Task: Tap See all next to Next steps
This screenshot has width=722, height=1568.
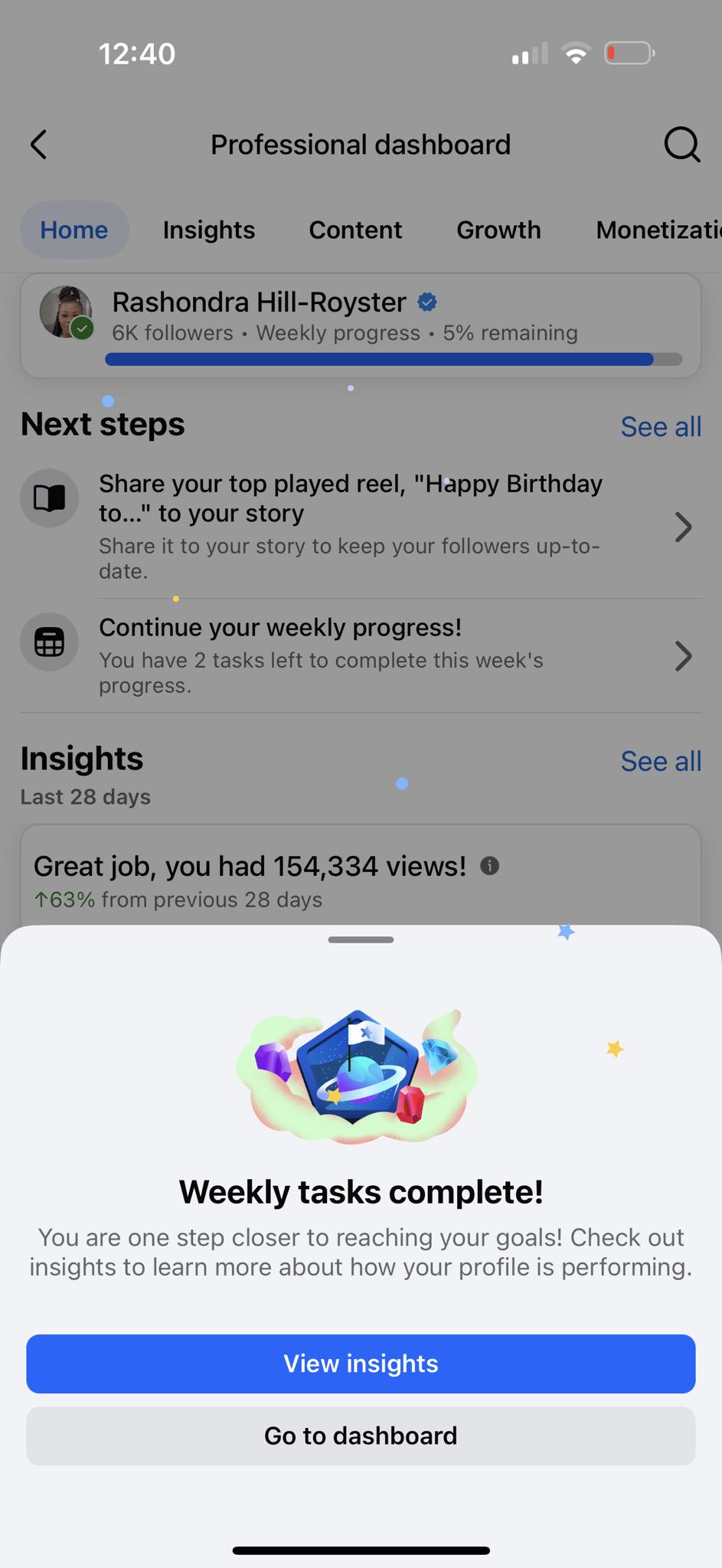Action: coord(661,426)
